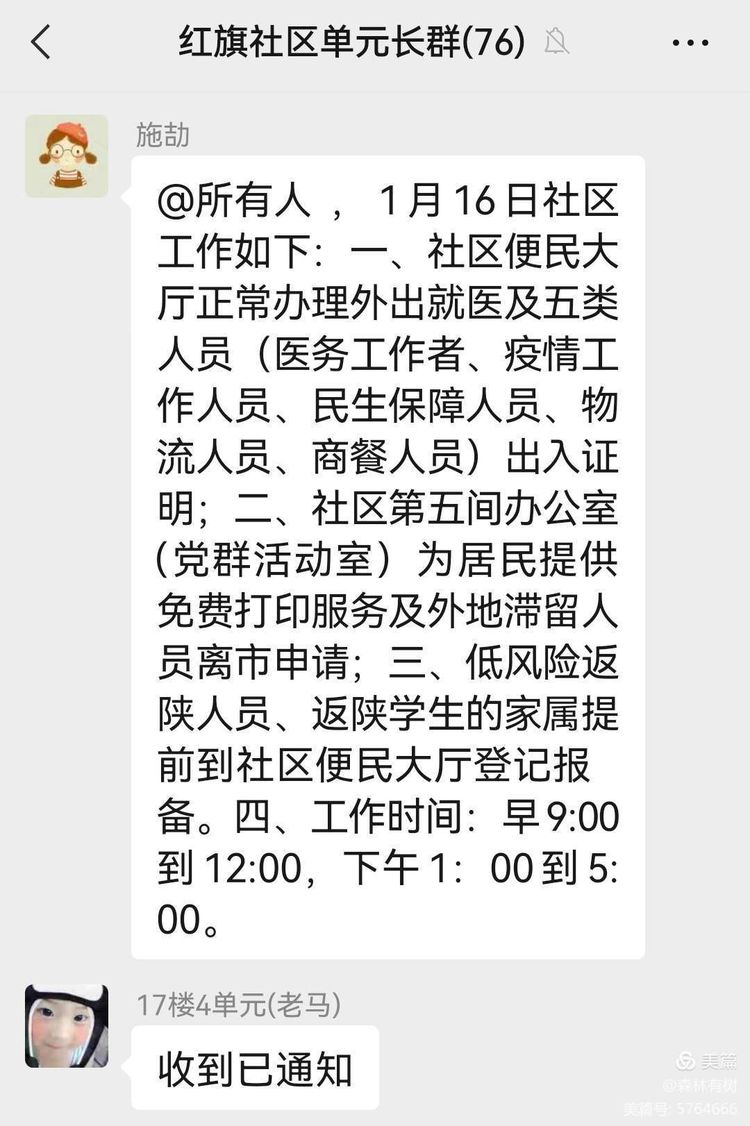View the avatar of 17楼4单元(老马)
This screenshot has height=1126, width=750.
[x=66, y=1026]
